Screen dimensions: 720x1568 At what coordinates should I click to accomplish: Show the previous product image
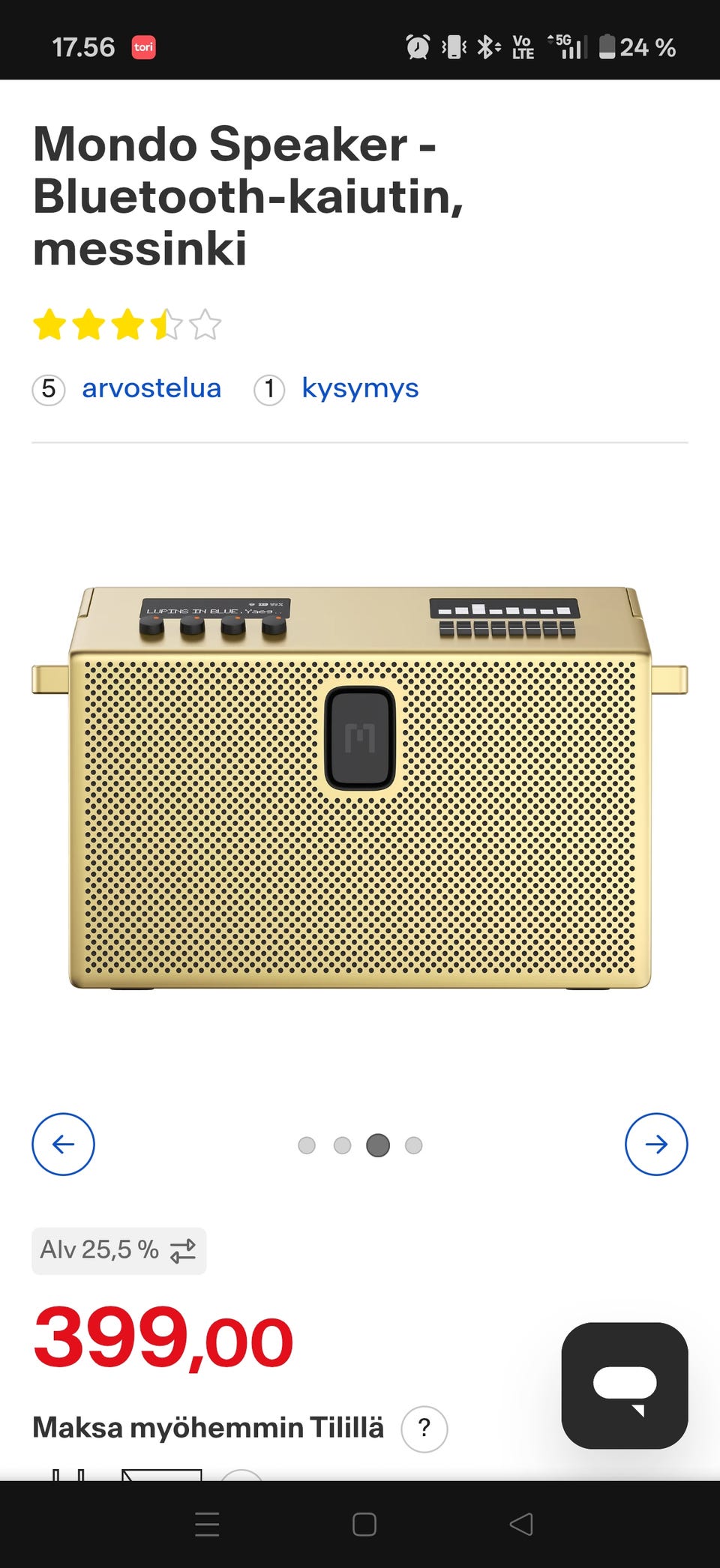(x=63, y=1144)
